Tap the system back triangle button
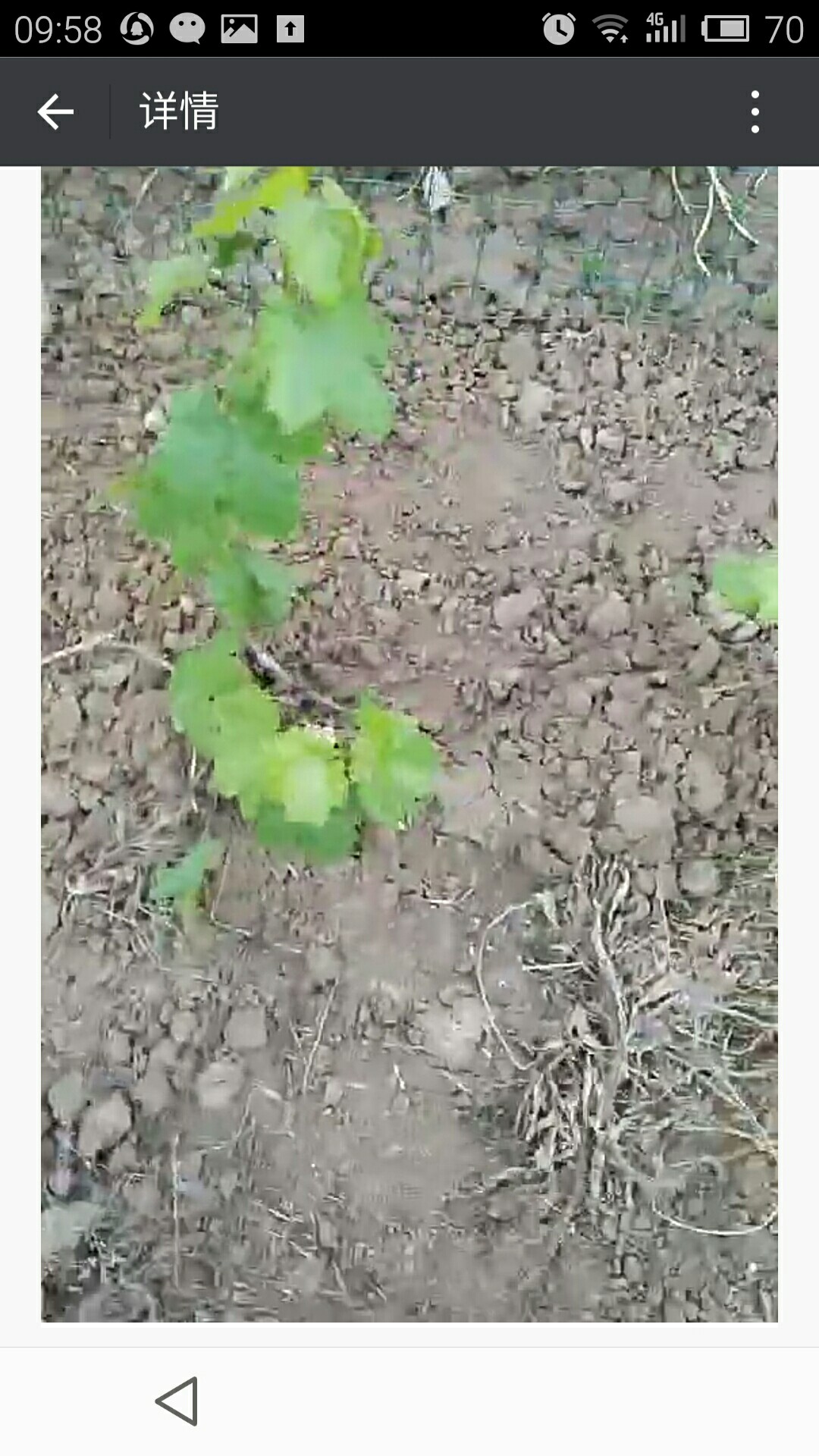 coord(177,1401)
